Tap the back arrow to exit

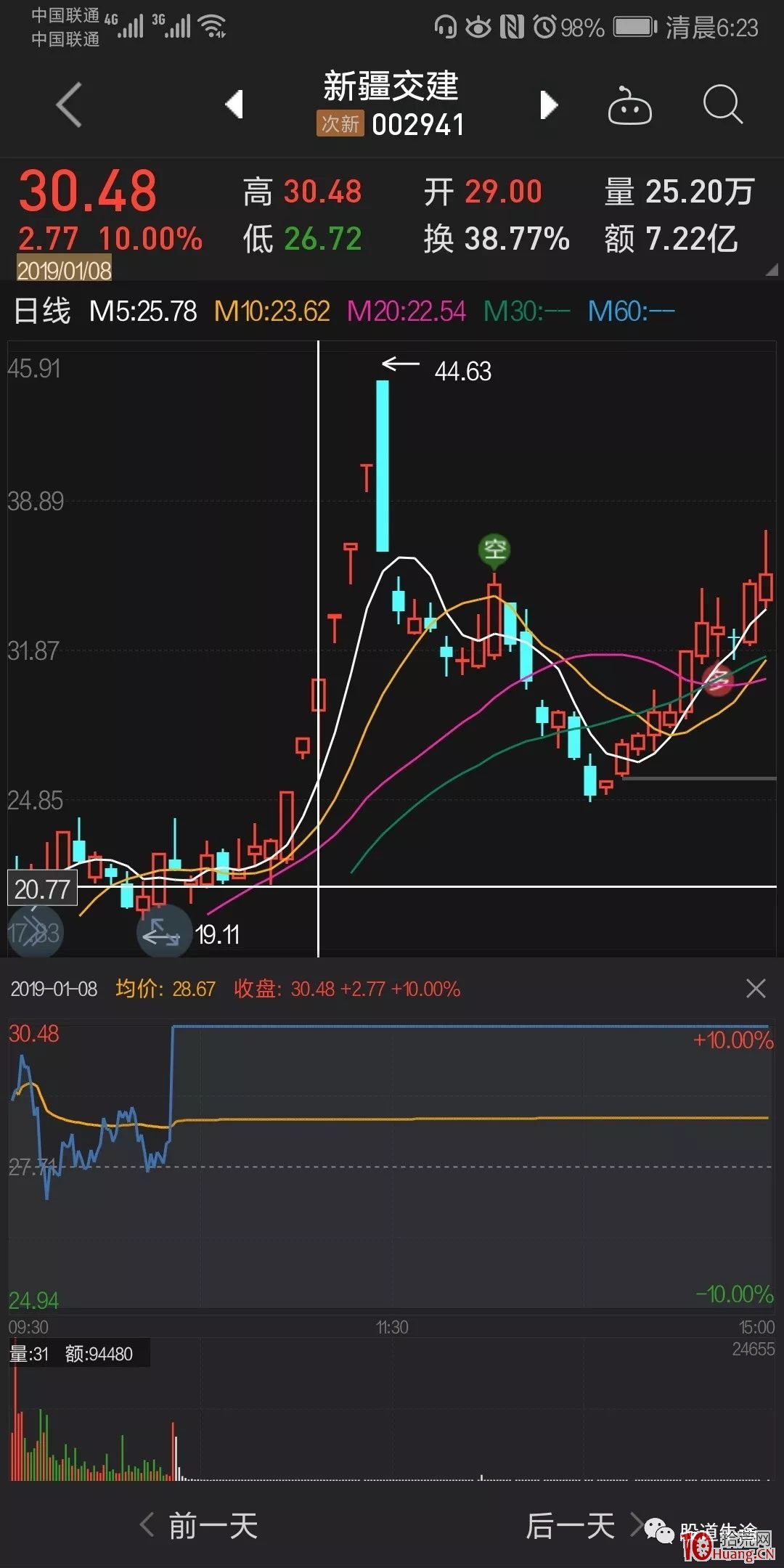tap(66, 106)
